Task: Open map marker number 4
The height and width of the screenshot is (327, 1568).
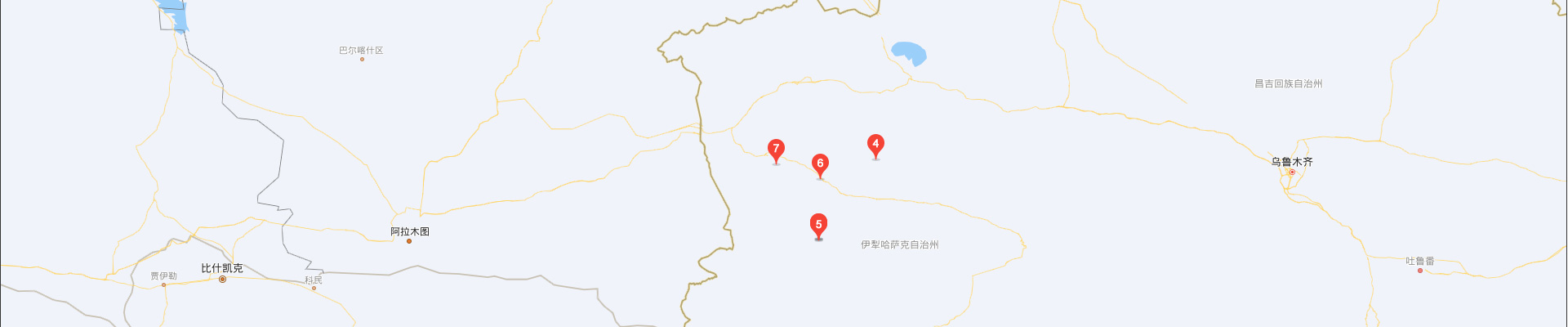Action: click(875, 145)
